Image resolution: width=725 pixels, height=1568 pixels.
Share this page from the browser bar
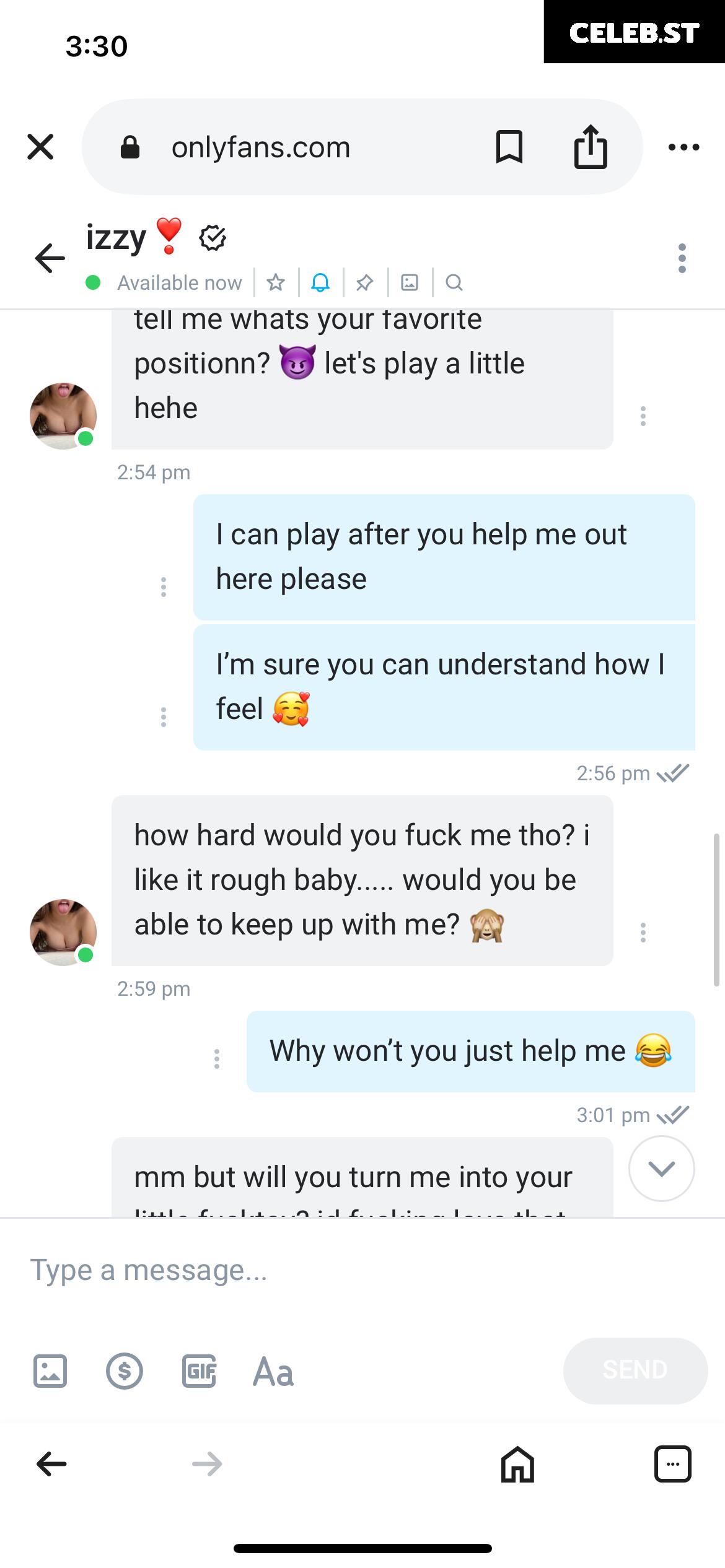(591, 147)
